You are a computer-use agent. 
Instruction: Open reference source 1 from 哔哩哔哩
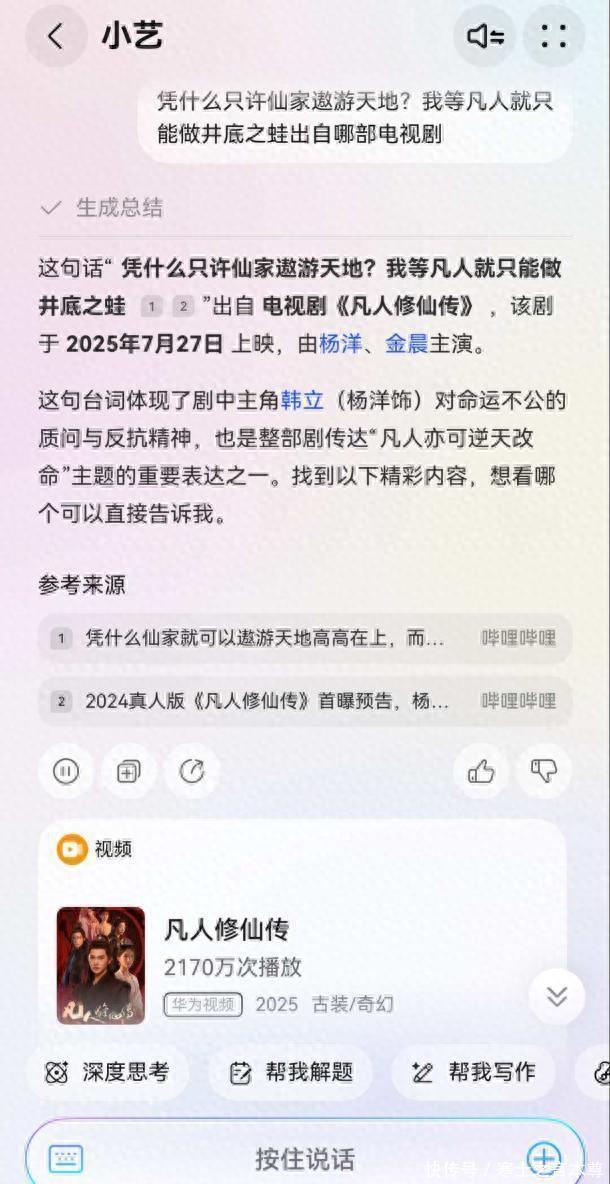[305, 638]
